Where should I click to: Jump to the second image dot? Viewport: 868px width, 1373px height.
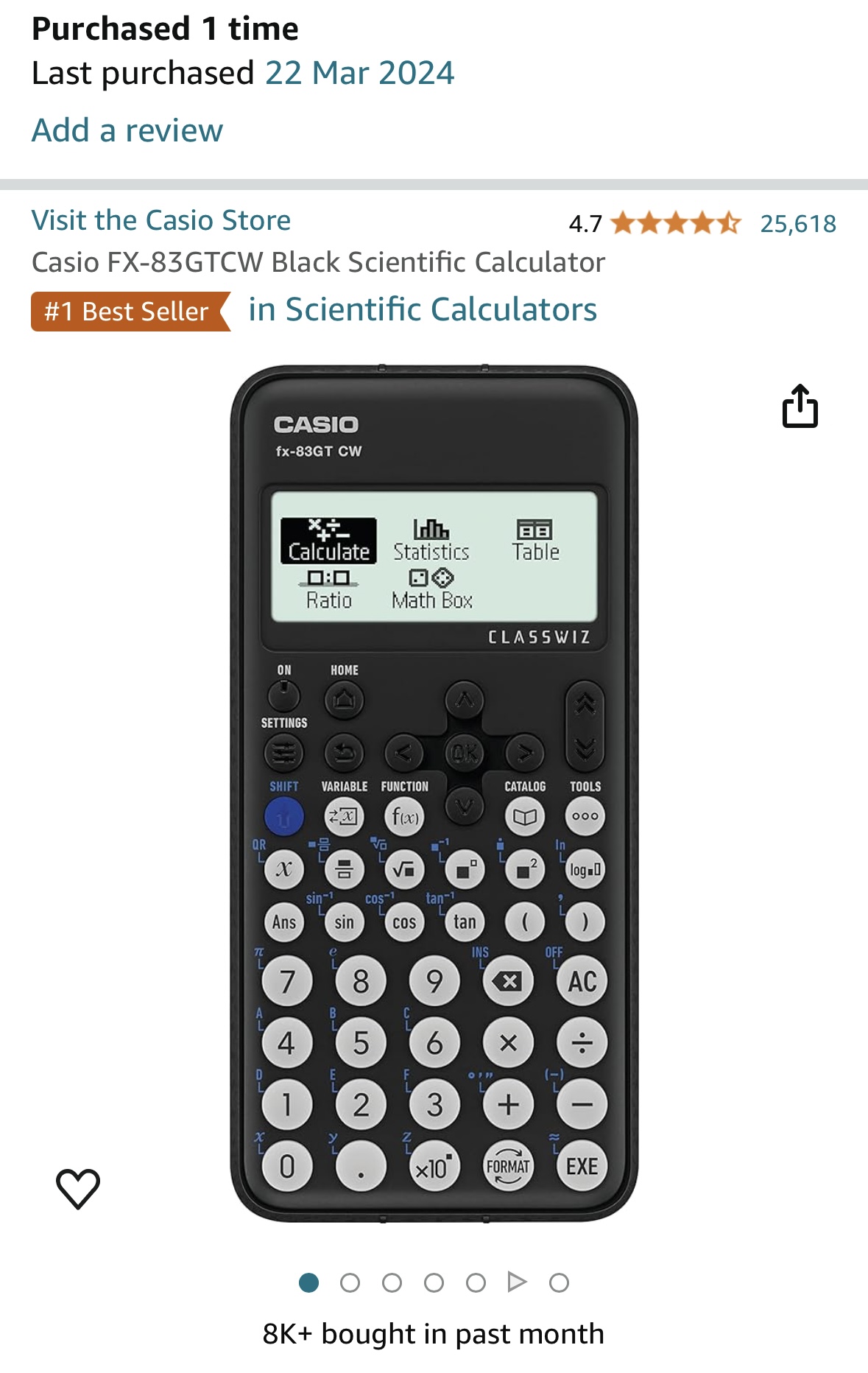[x=350, y=1283]
